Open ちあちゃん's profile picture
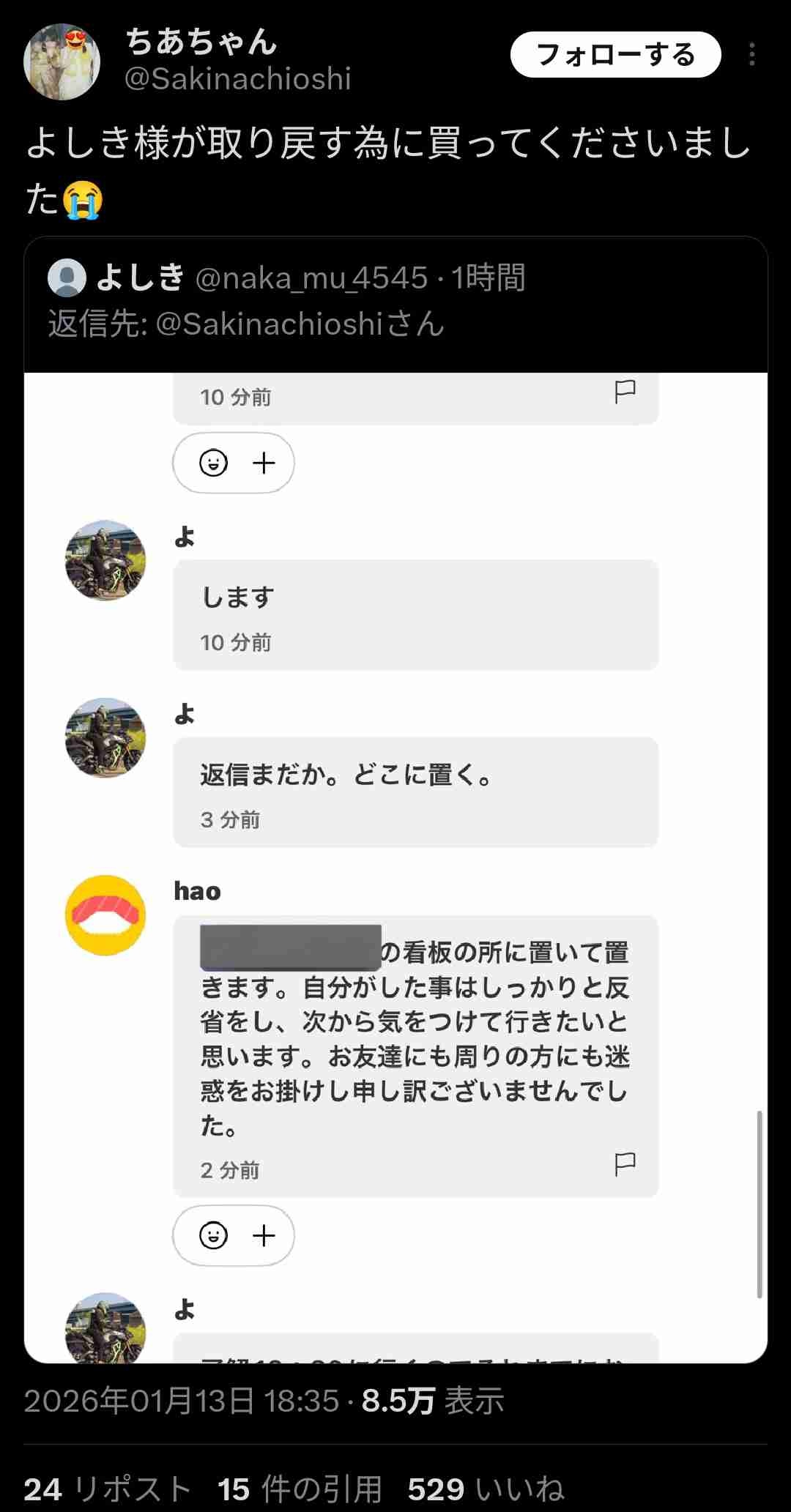The height and width of the screenshot is (1512, 791). pos(62,62)
